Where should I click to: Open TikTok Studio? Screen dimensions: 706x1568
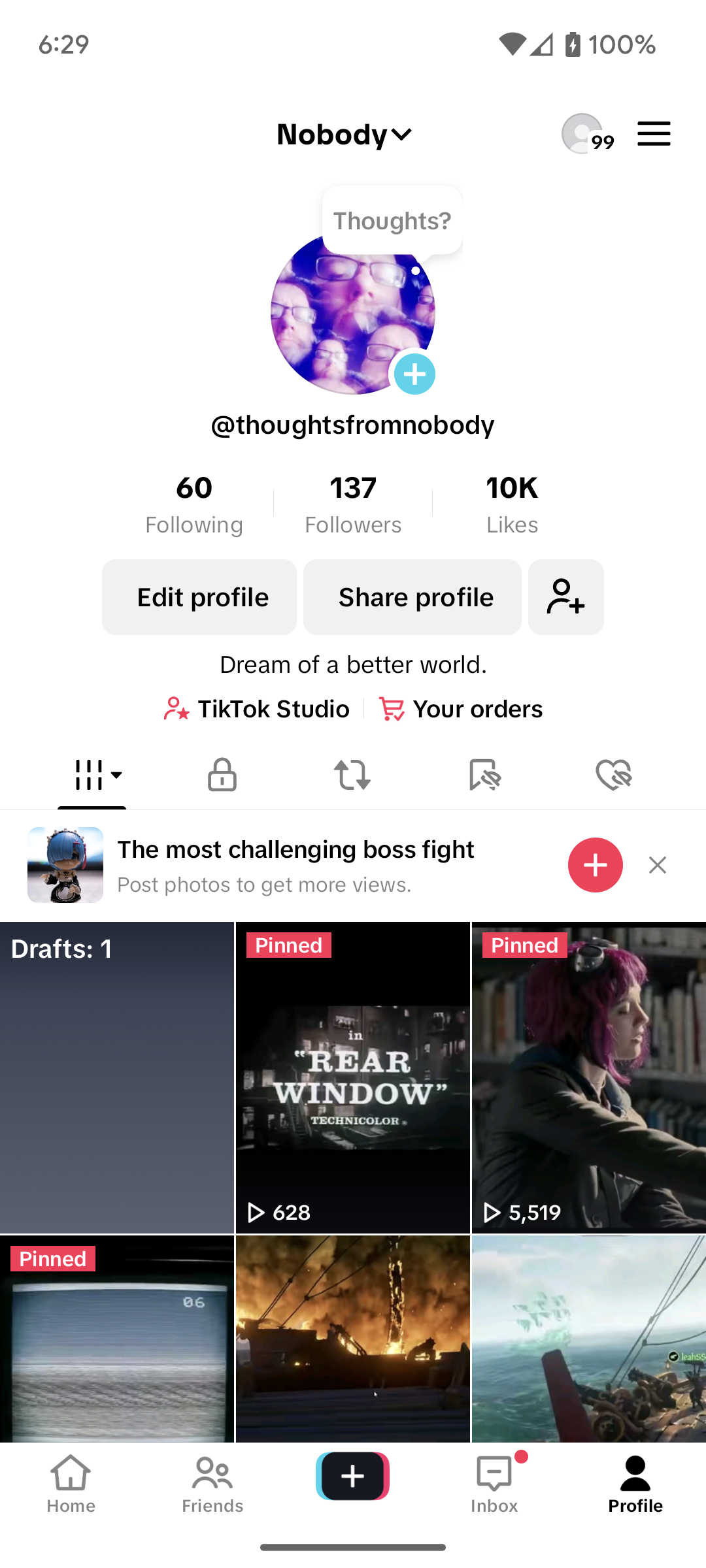coord(257,709)
